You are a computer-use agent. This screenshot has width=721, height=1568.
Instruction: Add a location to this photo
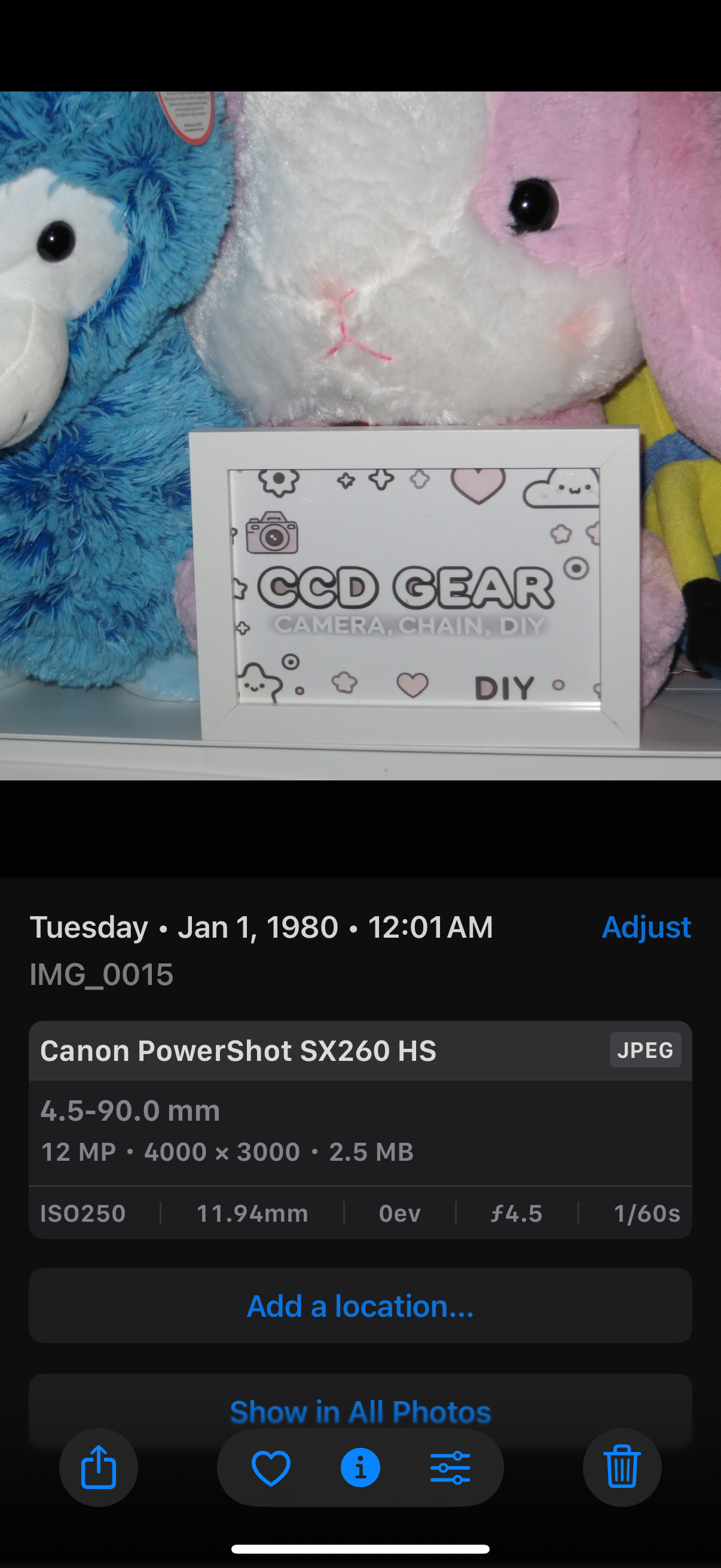click(360, 1306)
